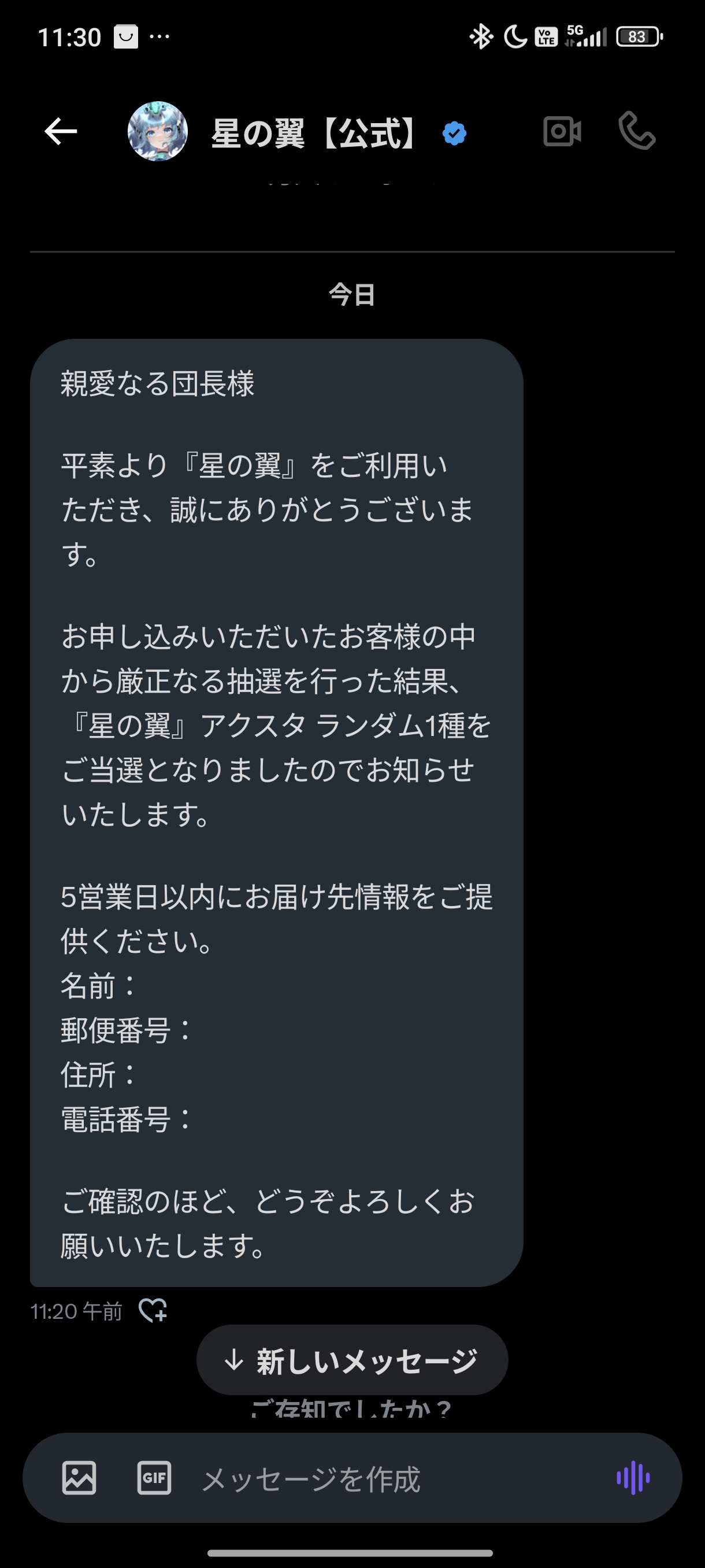Image resolution: width=705 pixels, height=1568 pixels.
Task: Start a voice call with 星の翼
Action: pyautogui.click(x=637, y=131)
